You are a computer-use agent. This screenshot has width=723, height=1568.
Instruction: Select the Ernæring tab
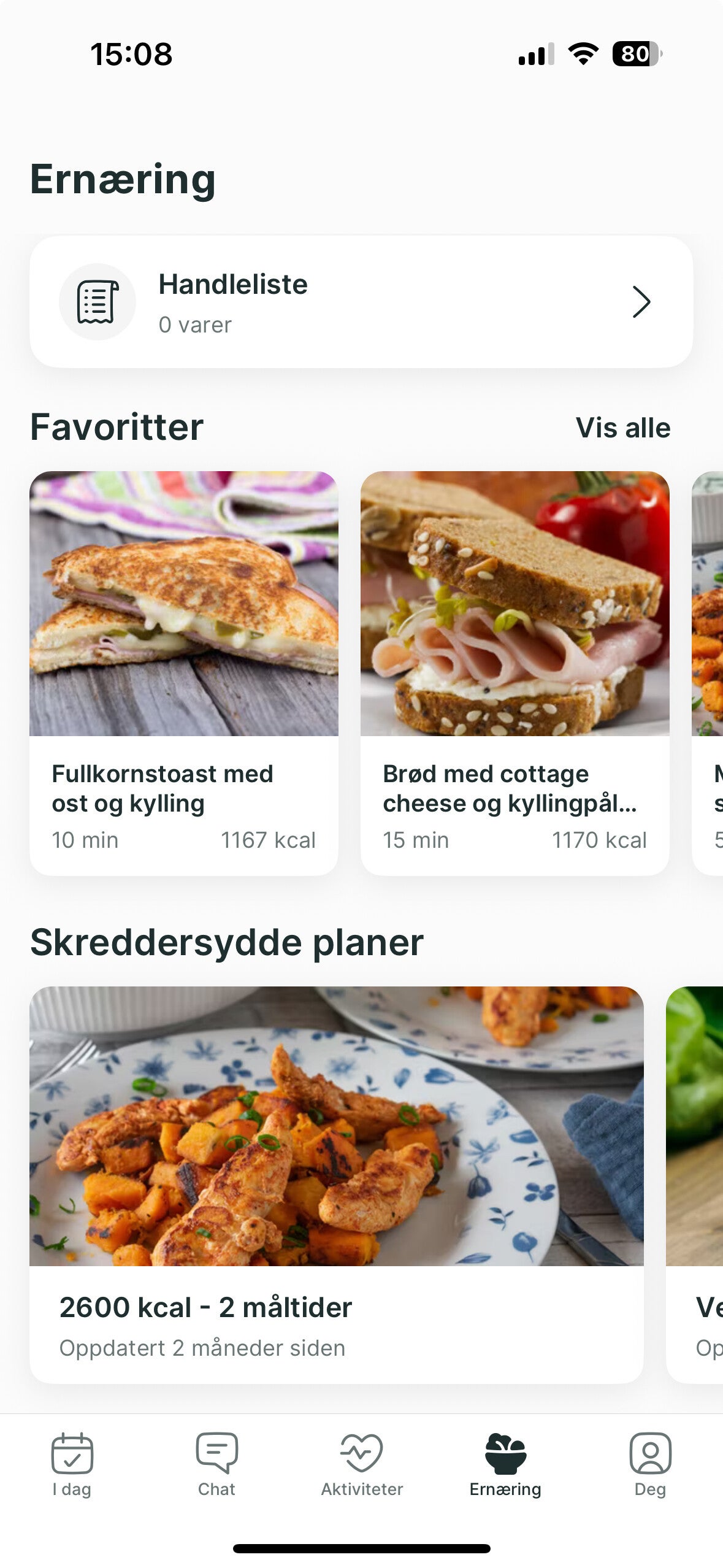tap(505, 1464)
